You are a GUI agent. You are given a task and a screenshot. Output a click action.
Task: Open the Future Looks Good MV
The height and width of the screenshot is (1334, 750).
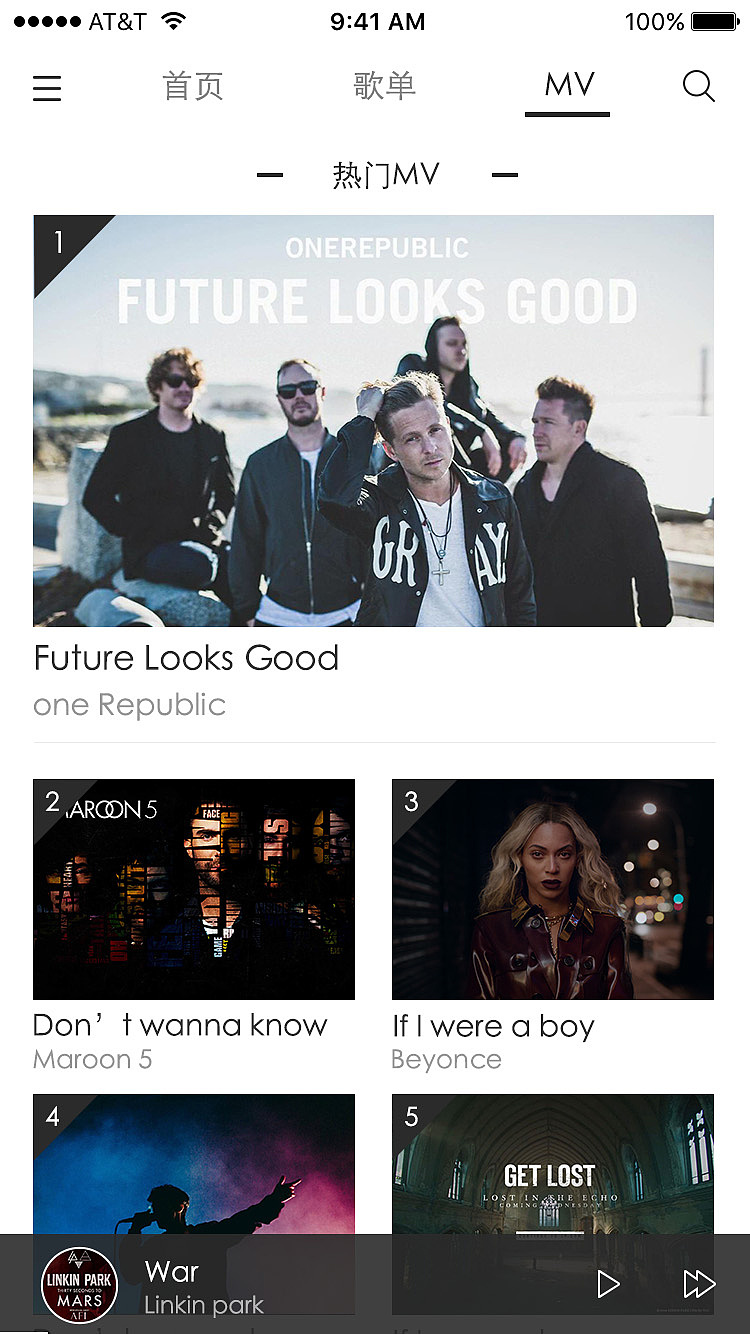pyautogui.click(x=373, y=421)
